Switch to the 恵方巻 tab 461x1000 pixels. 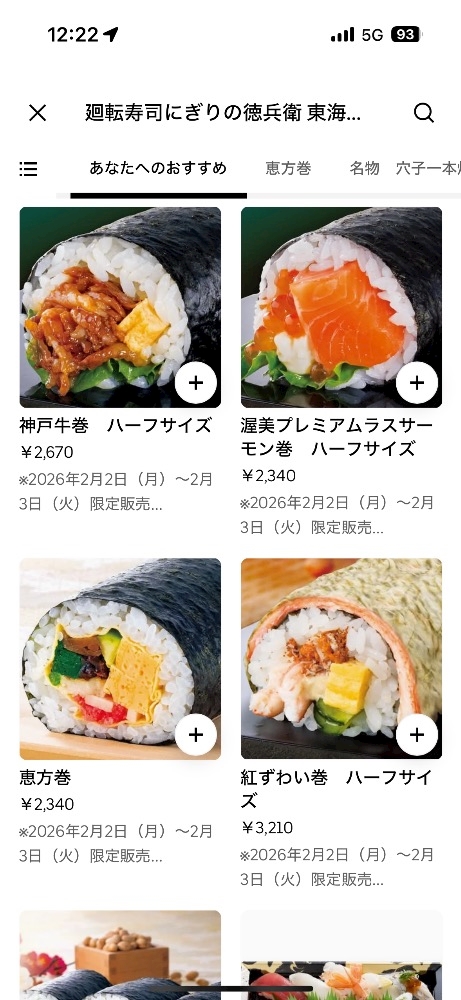tap(288, 168)
